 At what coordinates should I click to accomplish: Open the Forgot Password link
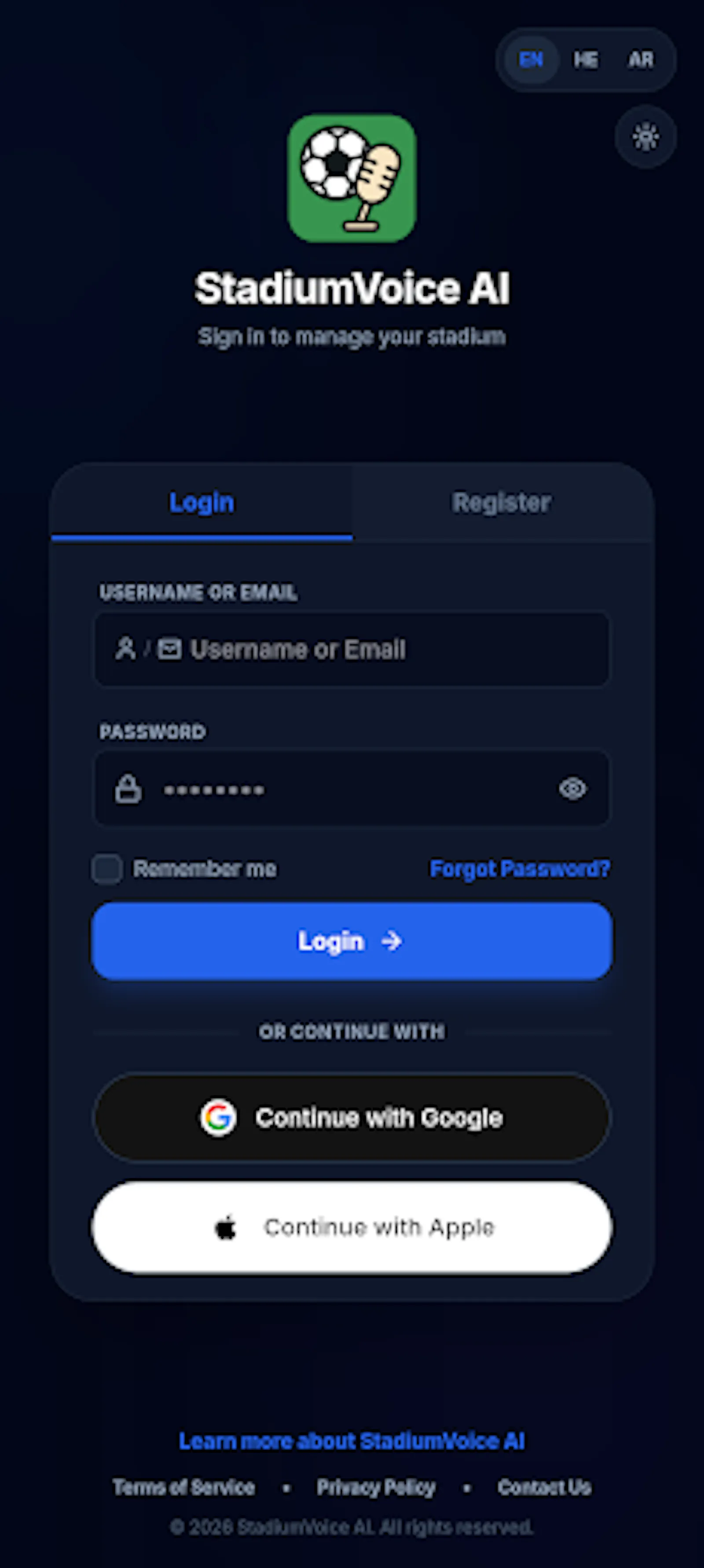click(520, 869)
